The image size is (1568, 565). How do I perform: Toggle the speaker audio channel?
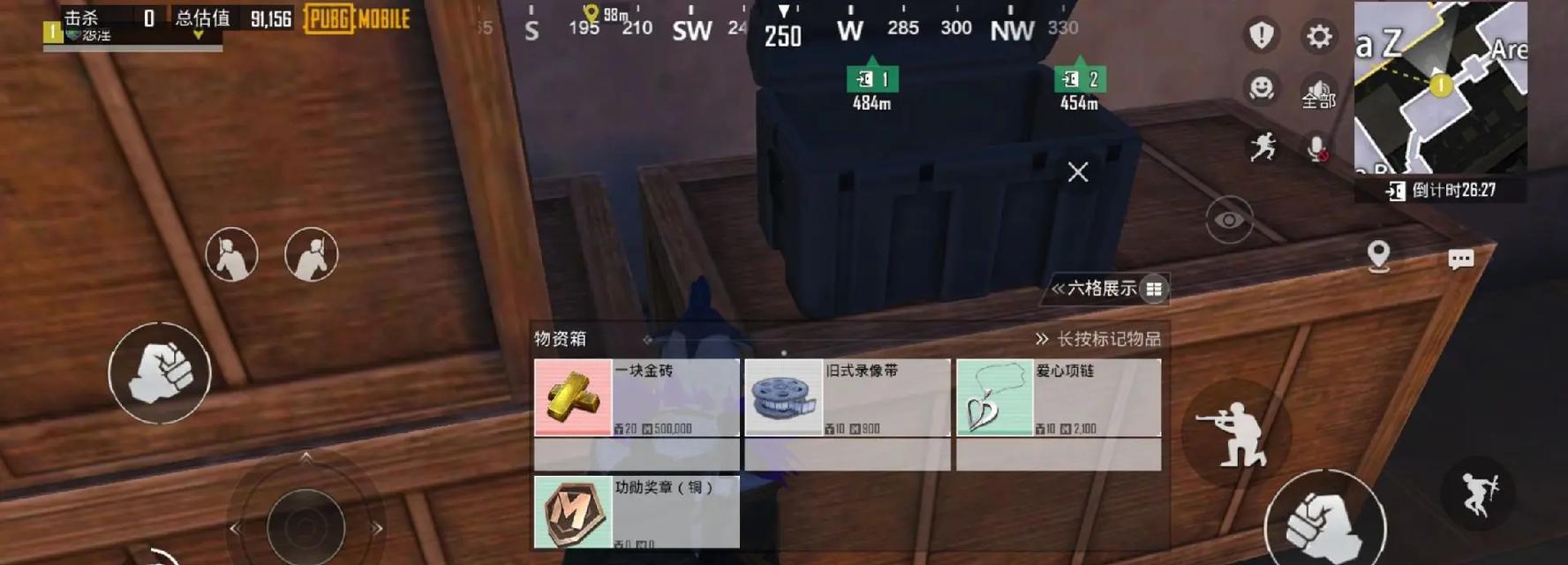pos(1318,92)
